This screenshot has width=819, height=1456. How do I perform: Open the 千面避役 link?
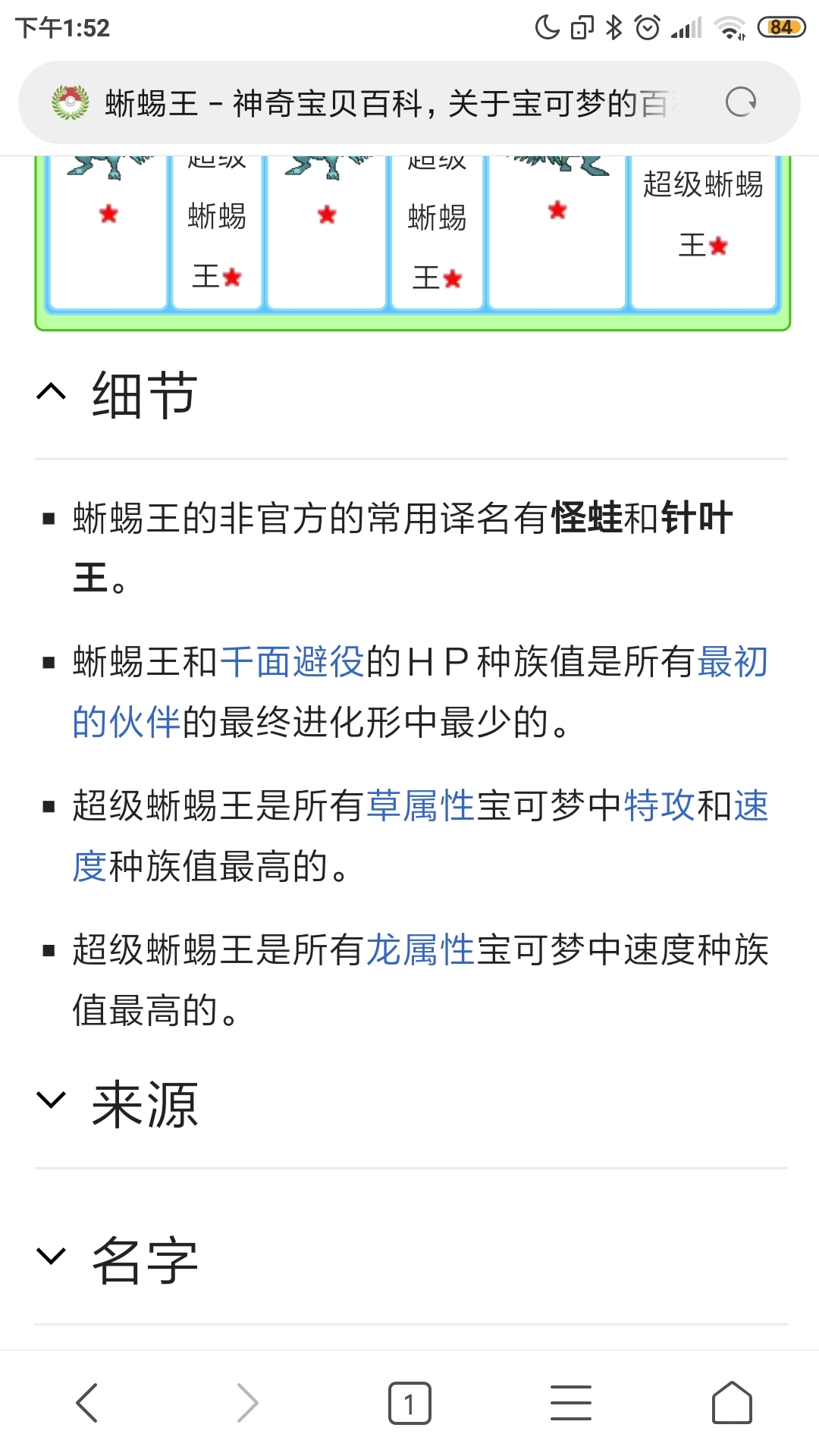point(292,662)
